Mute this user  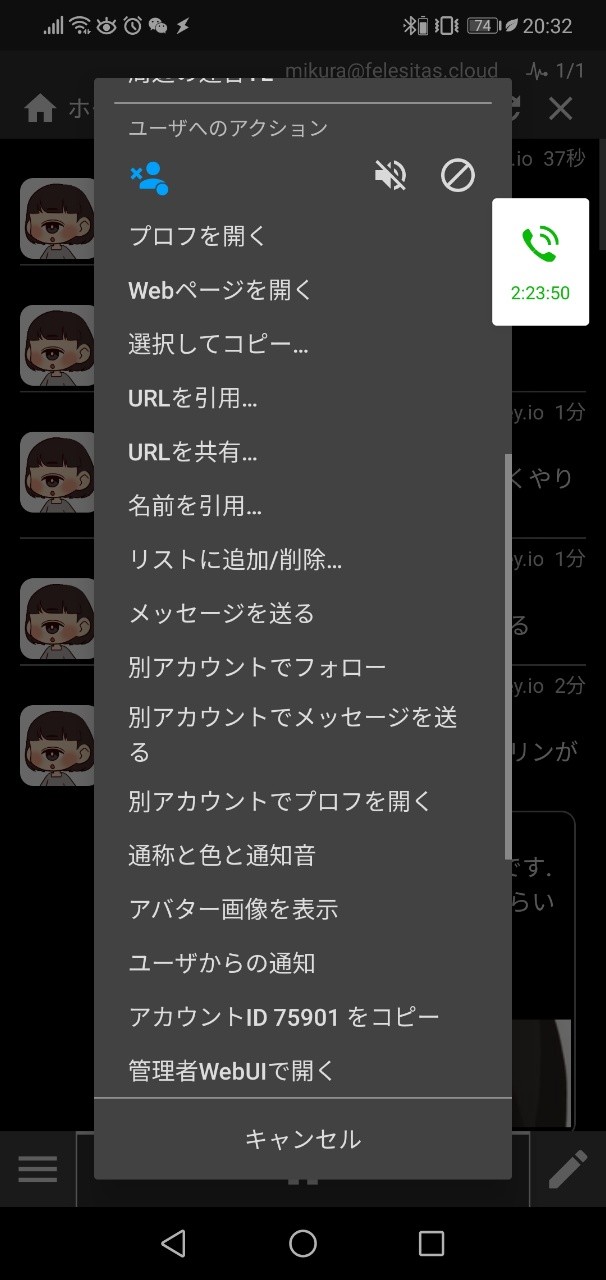point(390,177)
